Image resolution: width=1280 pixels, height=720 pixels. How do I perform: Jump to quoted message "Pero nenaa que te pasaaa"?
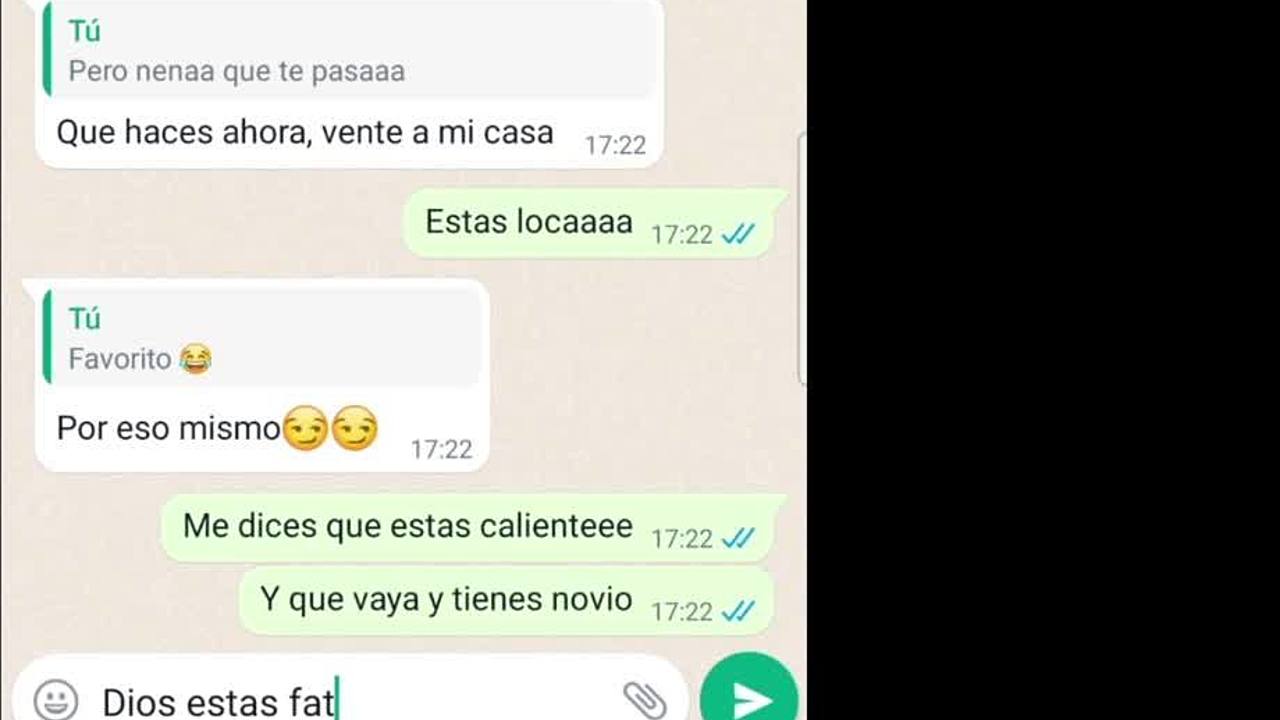pyautogui.click(x=350, y=52)
